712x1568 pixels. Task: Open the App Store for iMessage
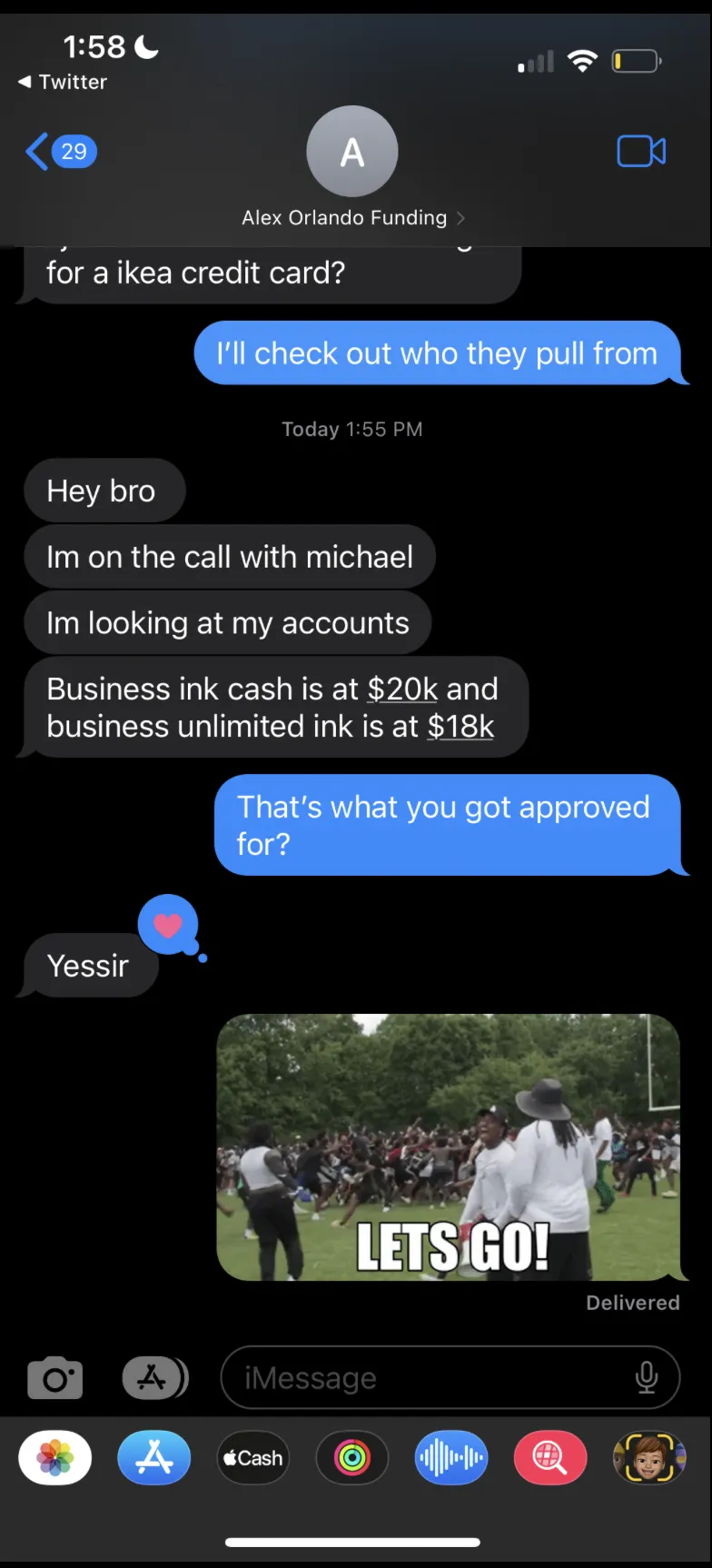coord(154,1458)
